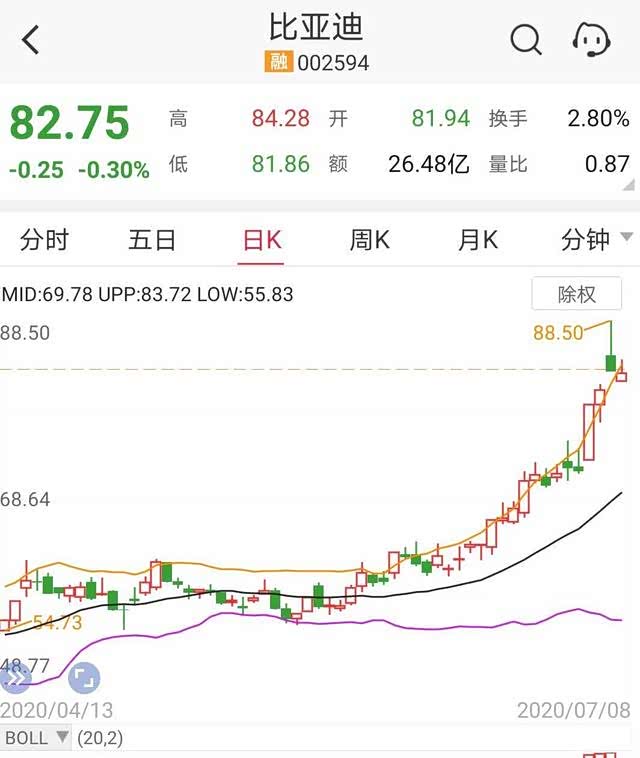Expand the chart to fullscreen
The width and height of the screenshot is (640, 758).
point(84,679)
